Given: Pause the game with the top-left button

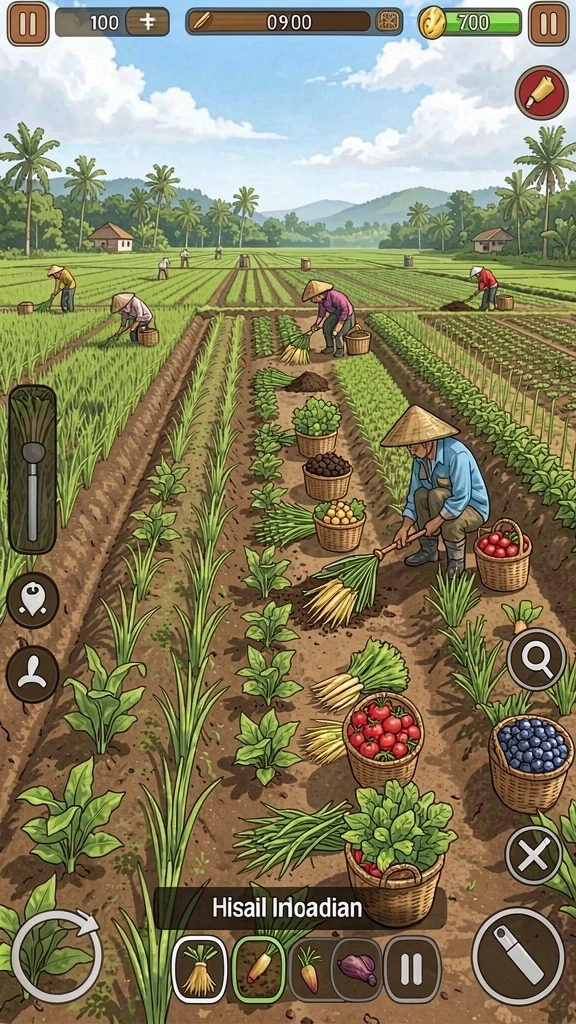Looking at the screenshot, I should click(x=28, y=24).
